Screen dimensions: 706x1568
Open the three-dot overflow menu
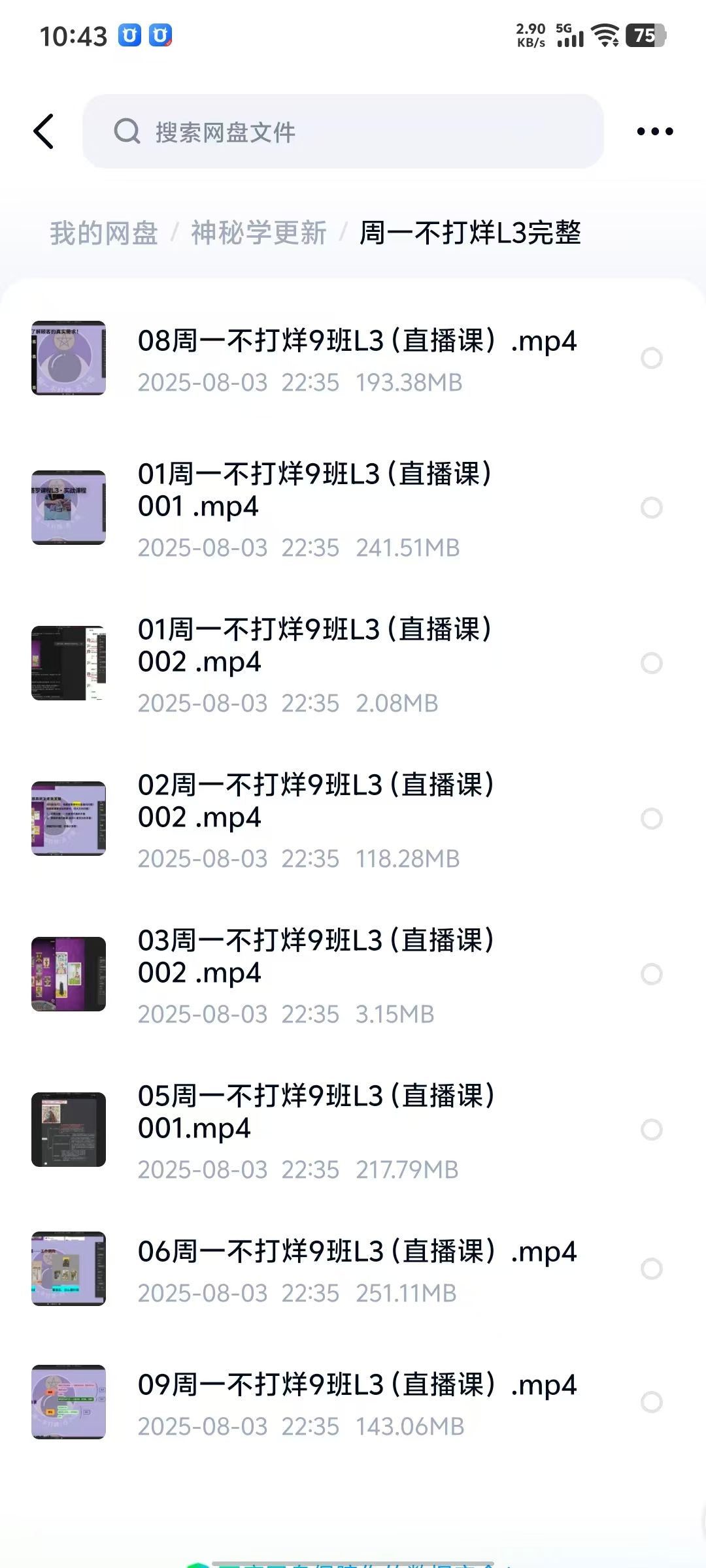(x=654, y=131)
